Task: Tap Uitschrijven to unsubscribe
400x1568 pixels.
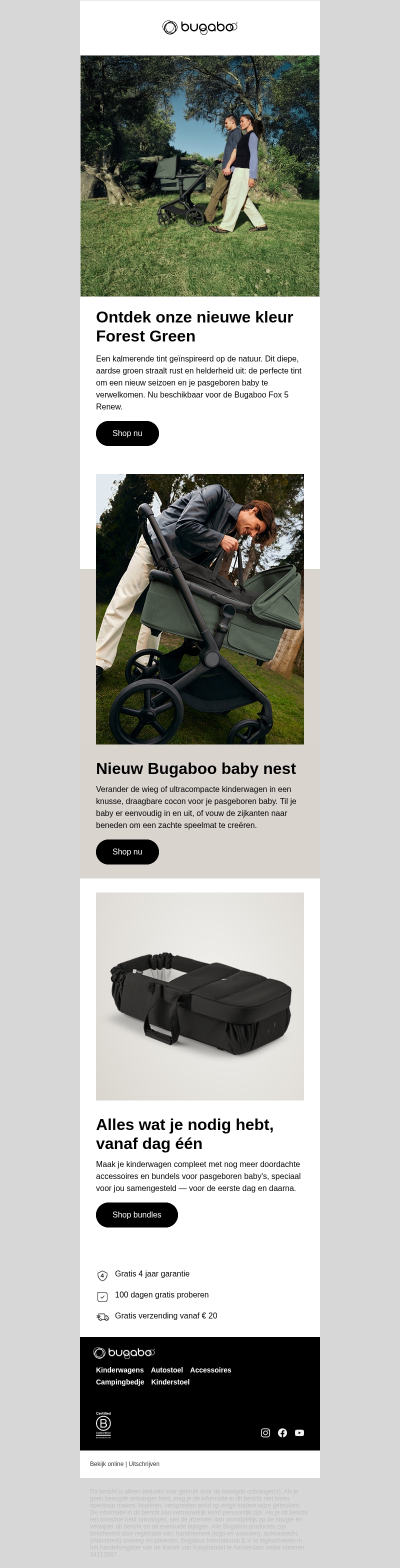Action: 144,1463
